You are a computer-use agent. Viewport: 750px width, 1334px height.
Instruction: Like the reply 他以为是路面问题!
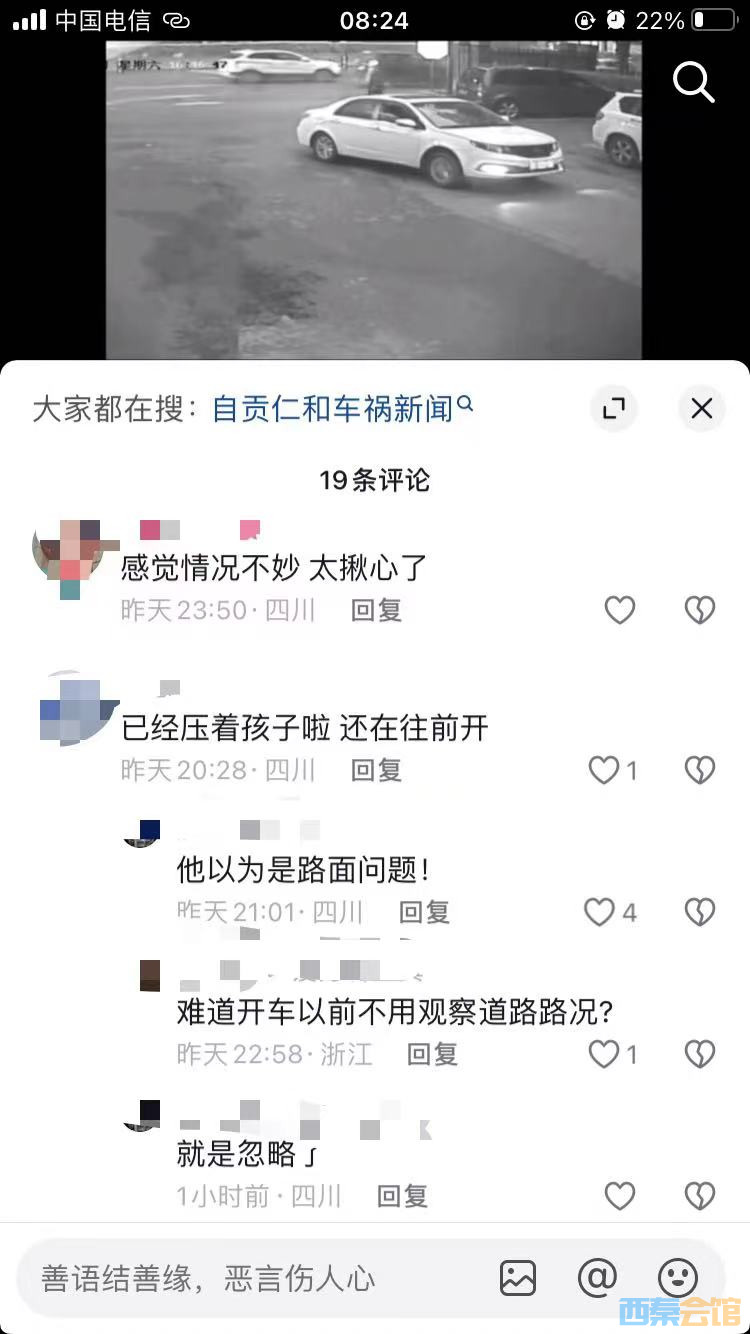coord(600,912)
